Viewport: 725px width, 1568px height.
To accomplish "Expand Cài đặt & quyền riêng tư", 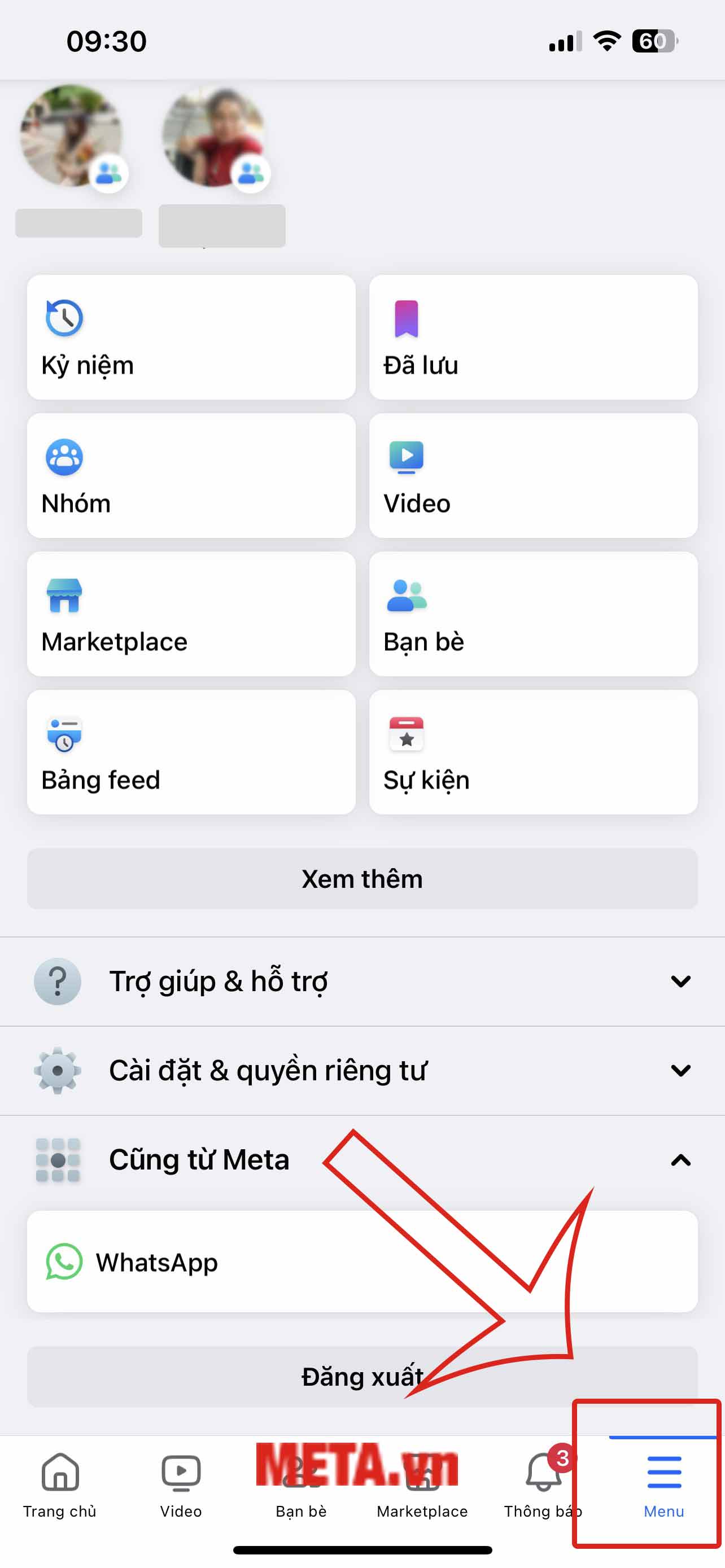I will click(x=362, y=1070).
